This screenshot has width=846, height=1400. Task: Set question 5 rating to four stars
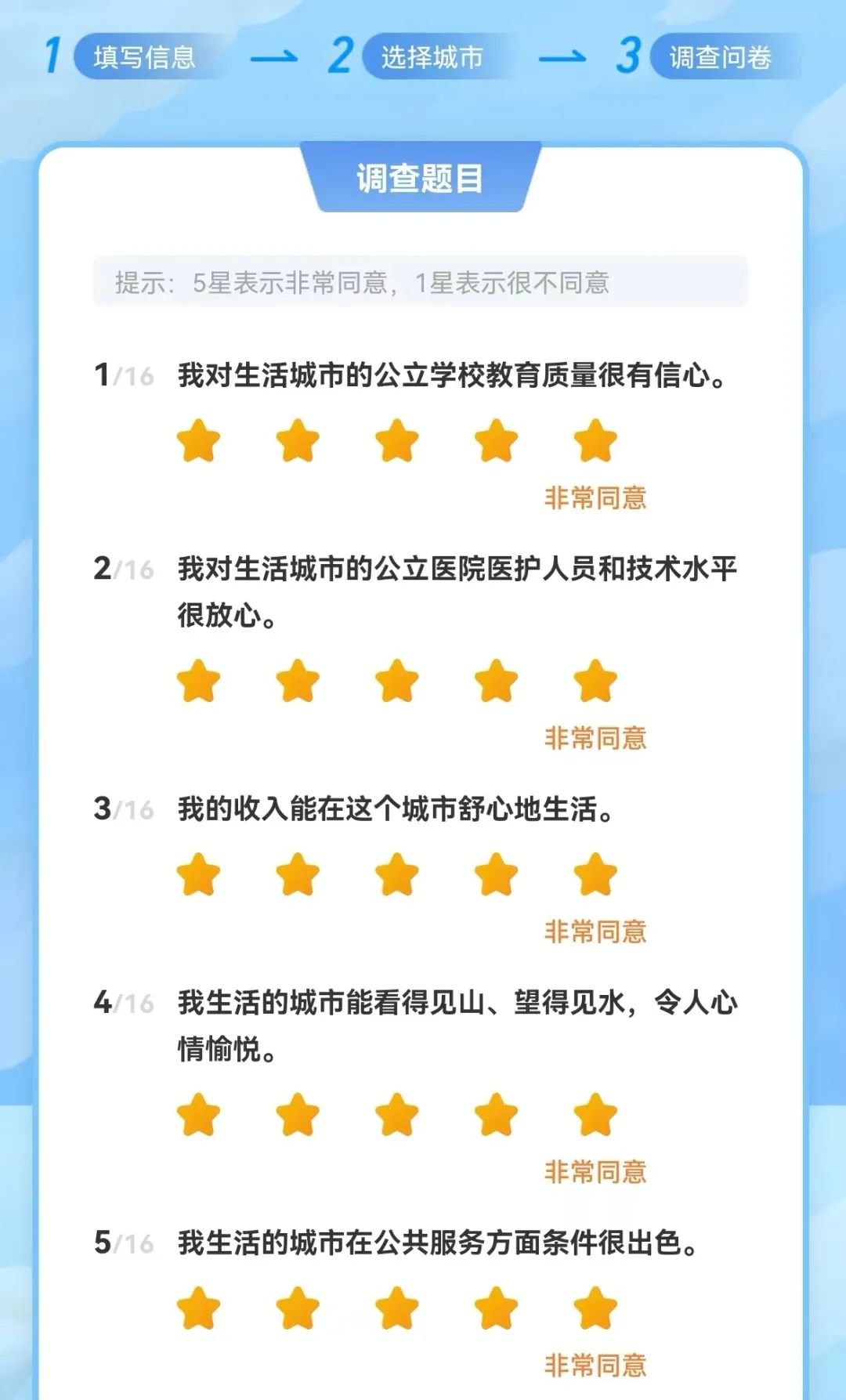496,1308
